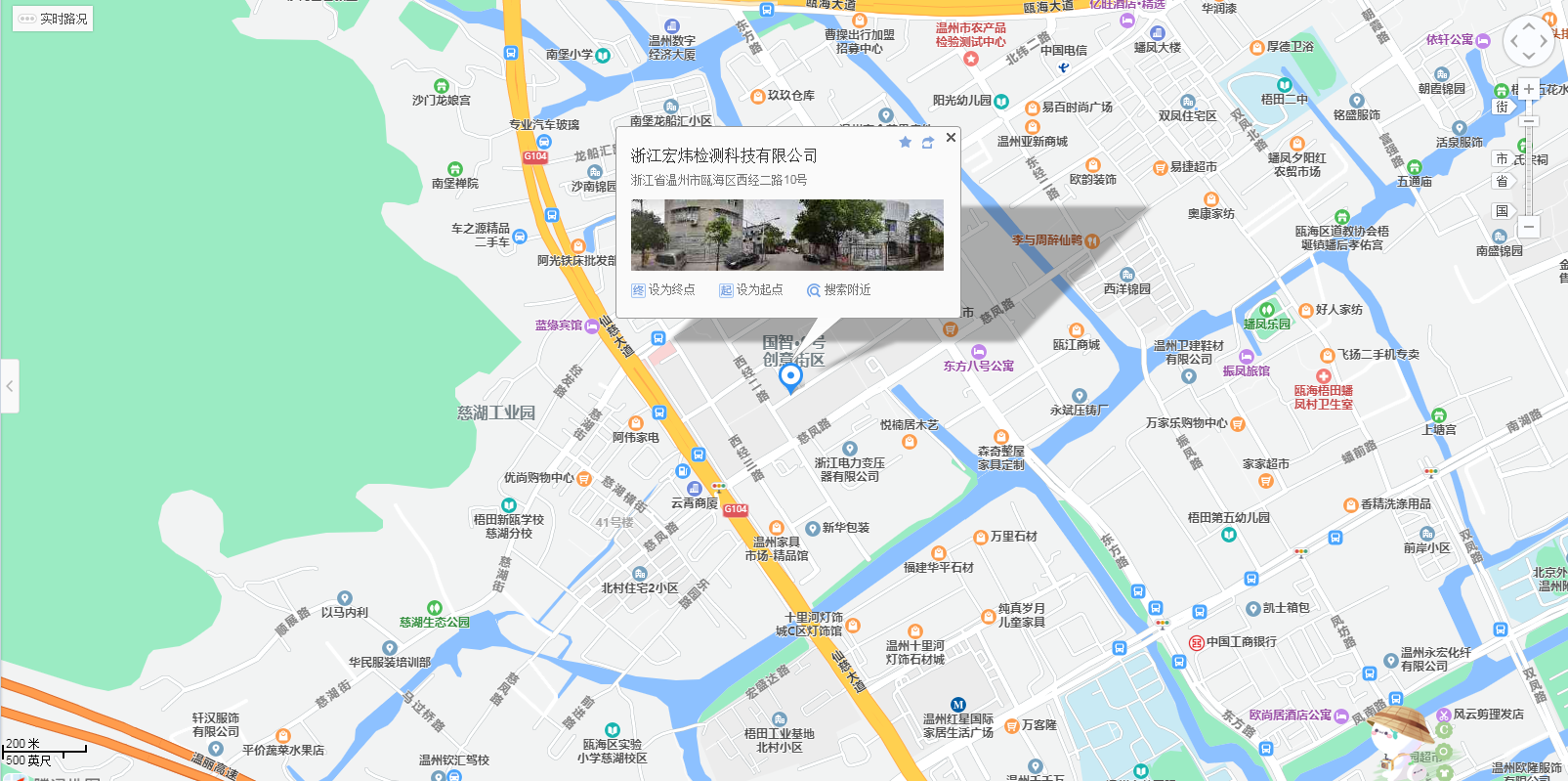Open the street view photo in the popup
Screen dimensions: 1568x781
786,235
